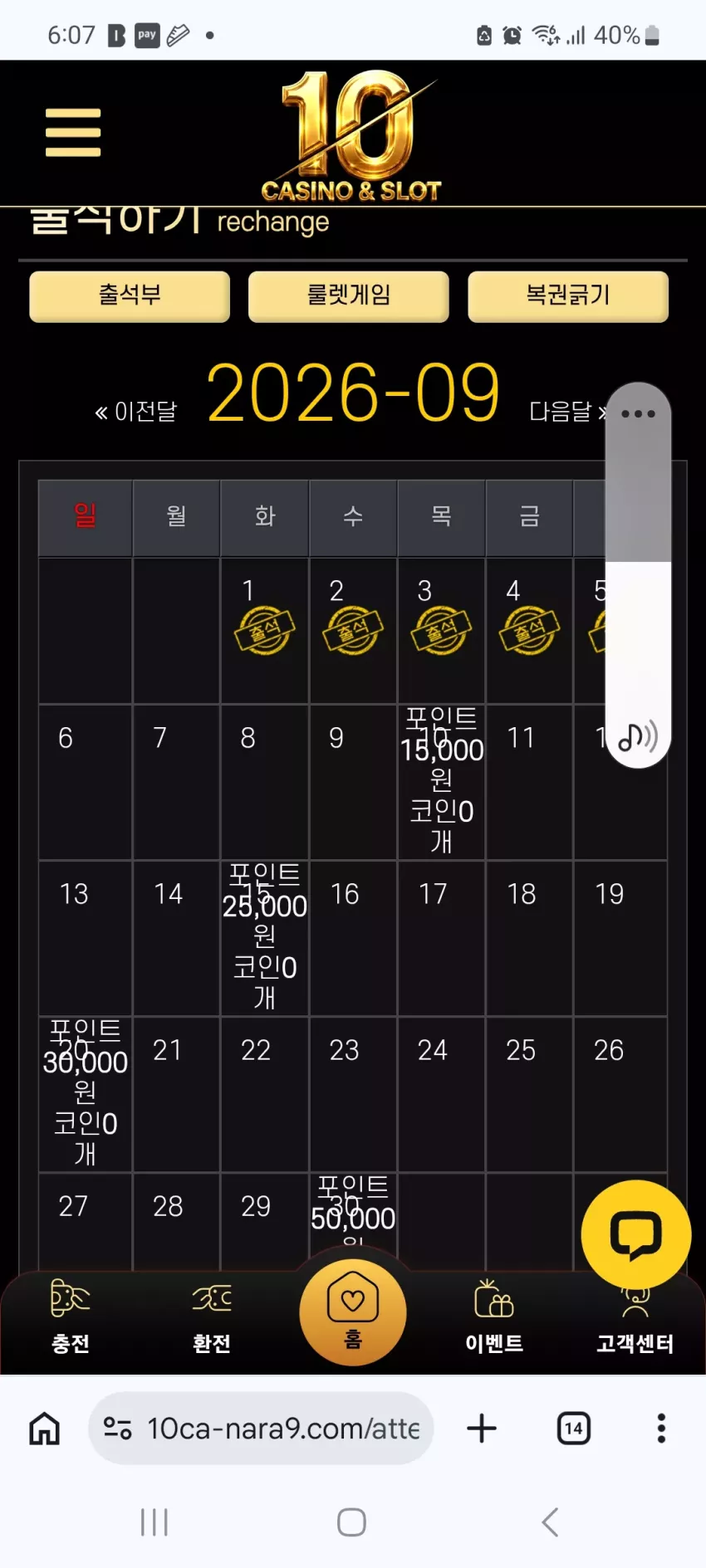This screenshot has width=706, height=1568.
Task: Tap the system back button
Action: click(550, 1522)
